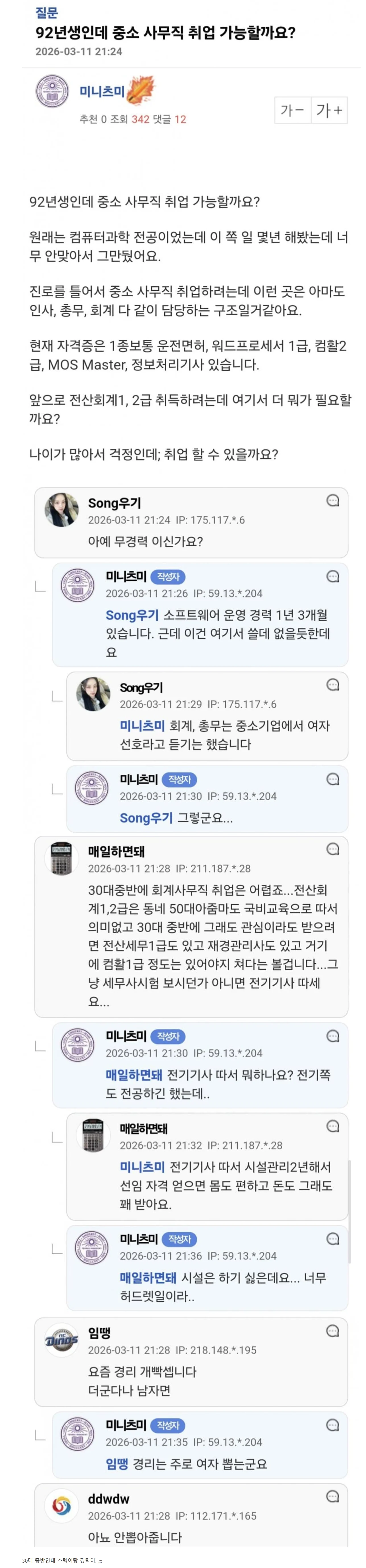
Task: Reply to ddwdw's comment
Action: tap(332, 1496)
